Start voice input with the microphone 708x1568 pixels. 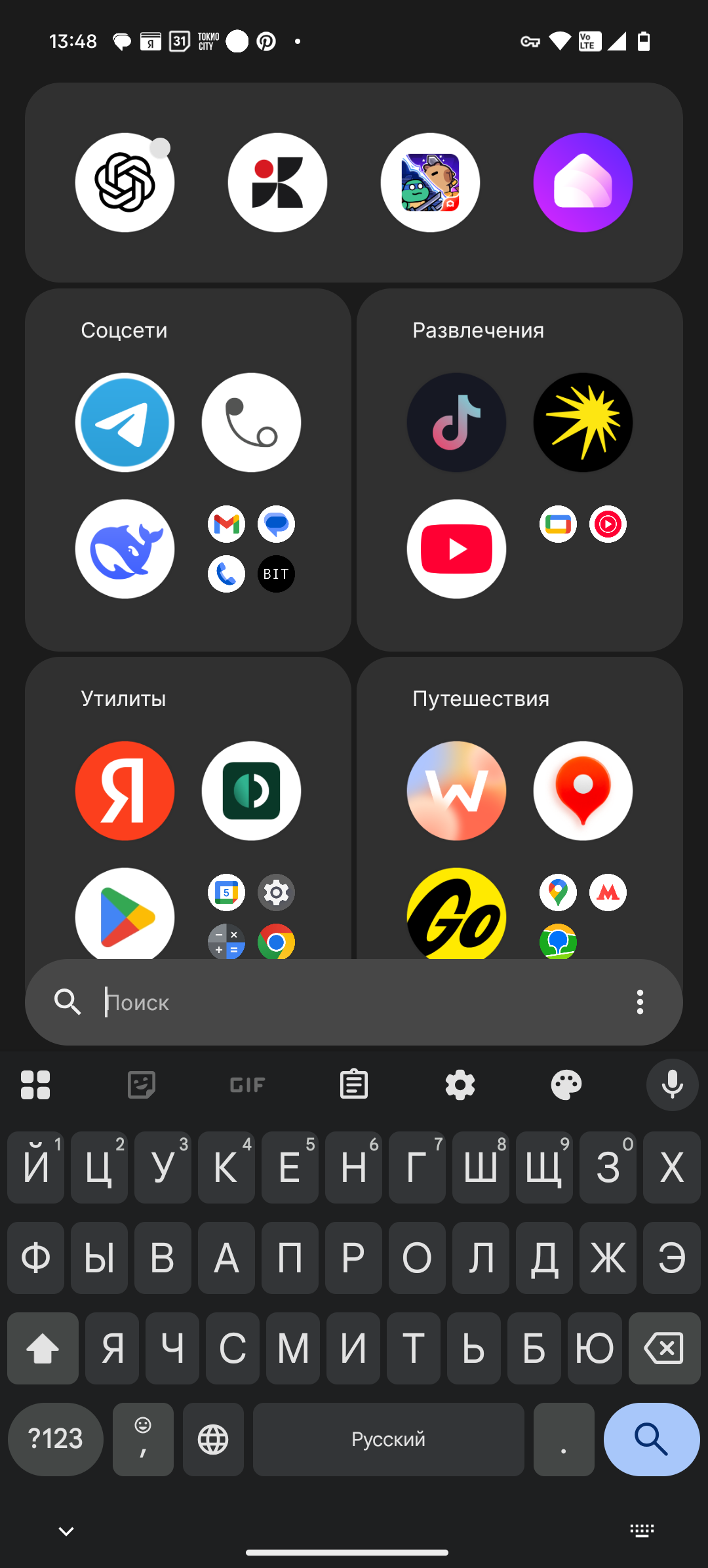coord(672,1085)
